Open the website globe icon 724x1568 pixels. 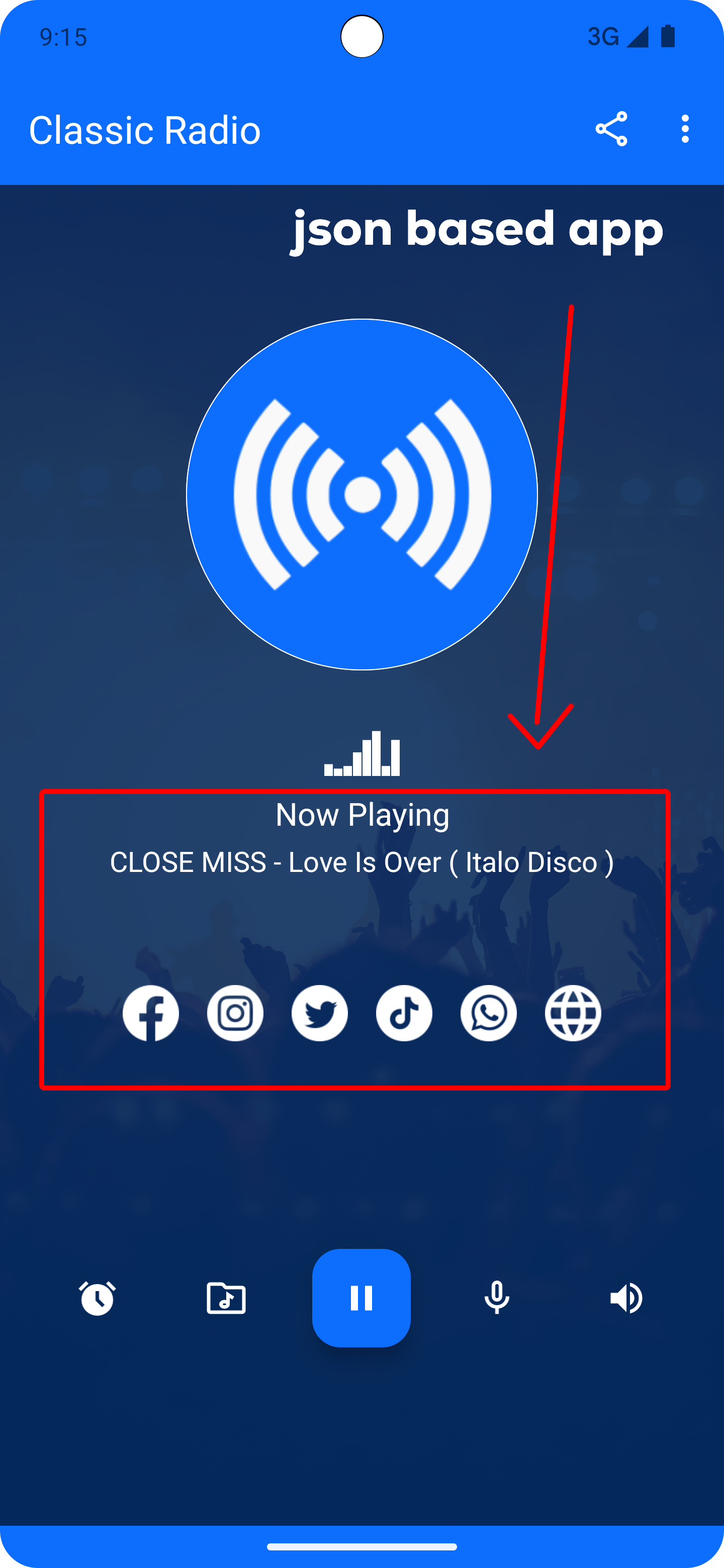click(572, 1014)
